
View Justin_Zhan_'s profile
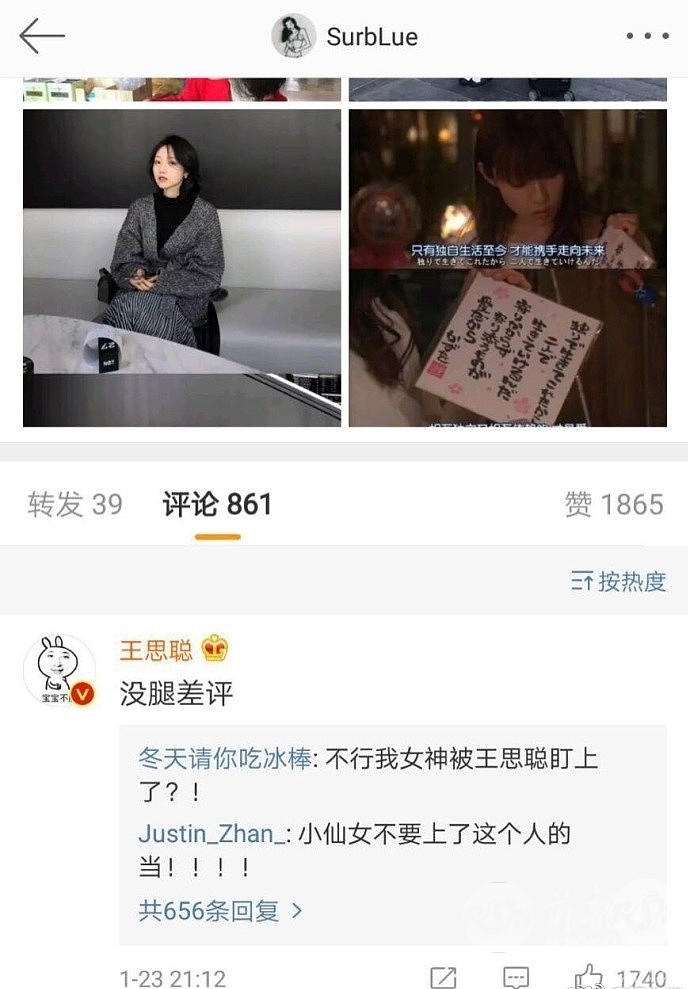(x=211, y=833)
